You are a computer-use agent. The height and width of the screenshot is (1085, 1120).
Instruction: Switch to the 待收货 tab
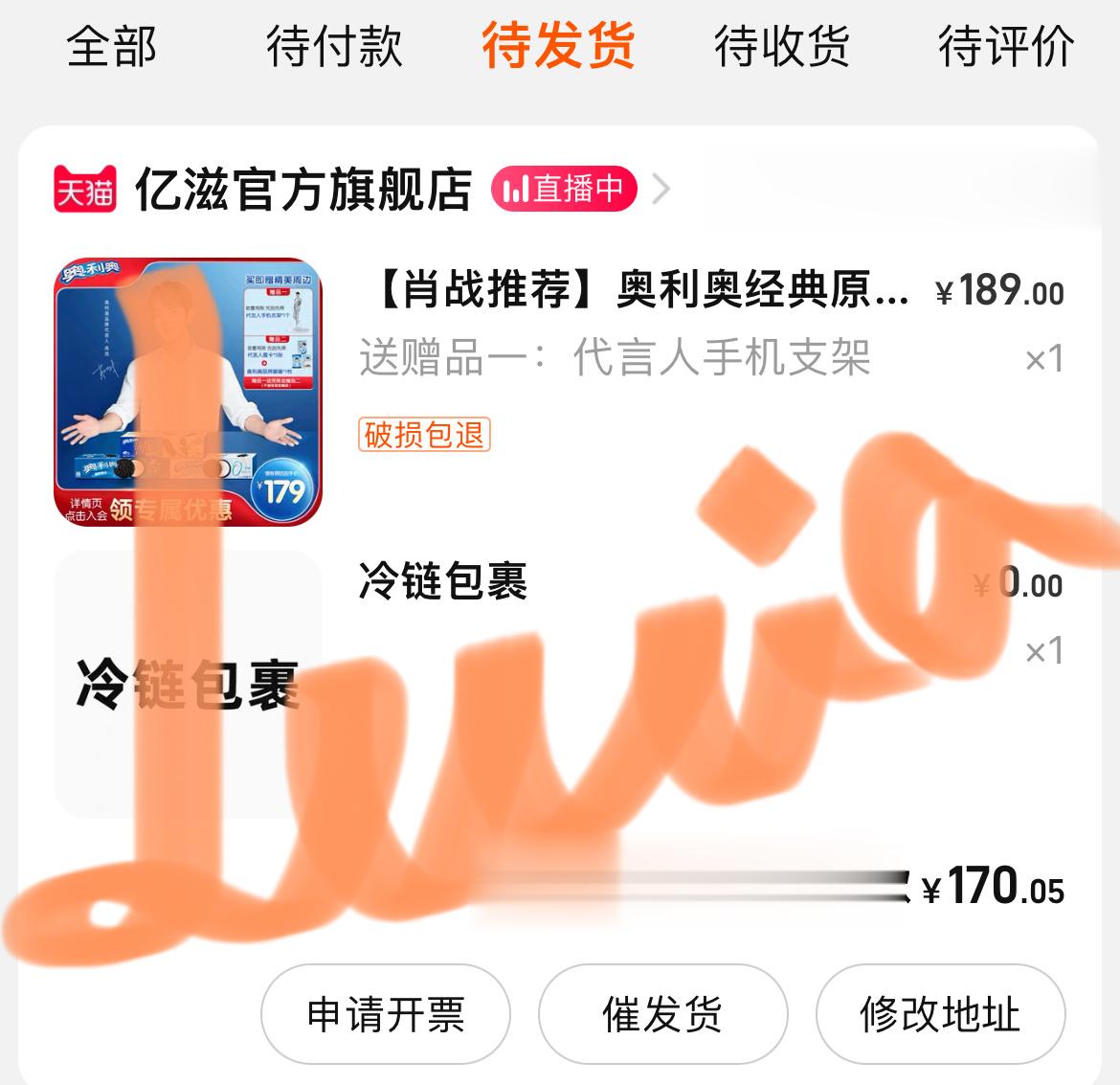pyautogui.click(x=781, y=46)
